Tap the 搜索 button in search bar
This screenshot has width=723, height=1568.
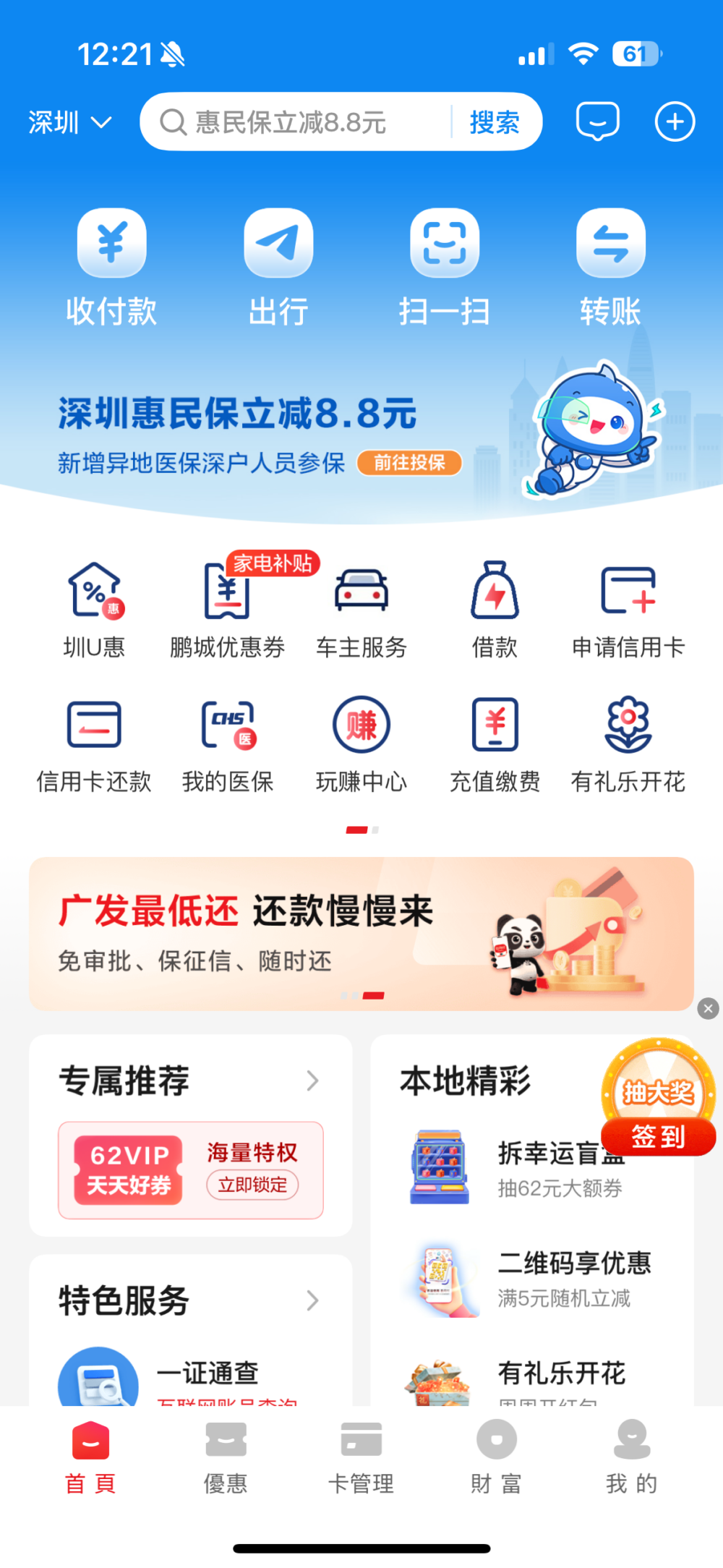495,122
